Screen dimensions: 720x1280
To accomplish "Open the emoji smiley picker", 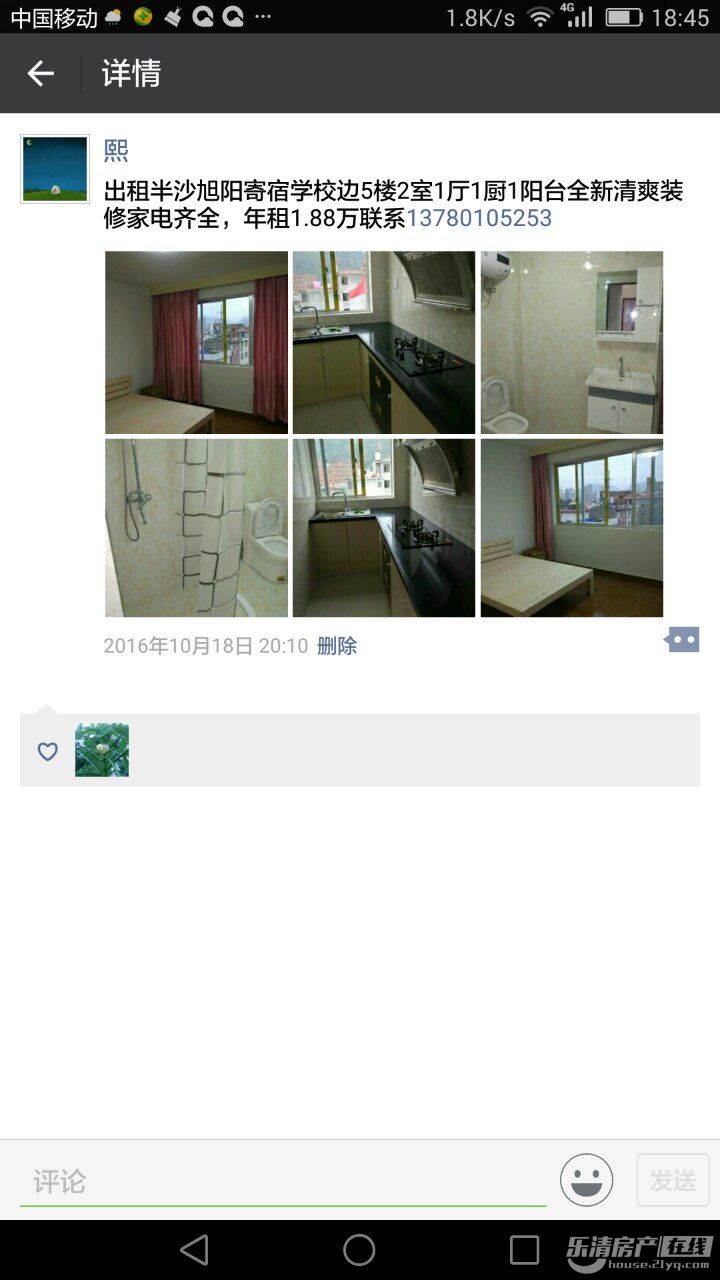I will (x=586, y=1180).
